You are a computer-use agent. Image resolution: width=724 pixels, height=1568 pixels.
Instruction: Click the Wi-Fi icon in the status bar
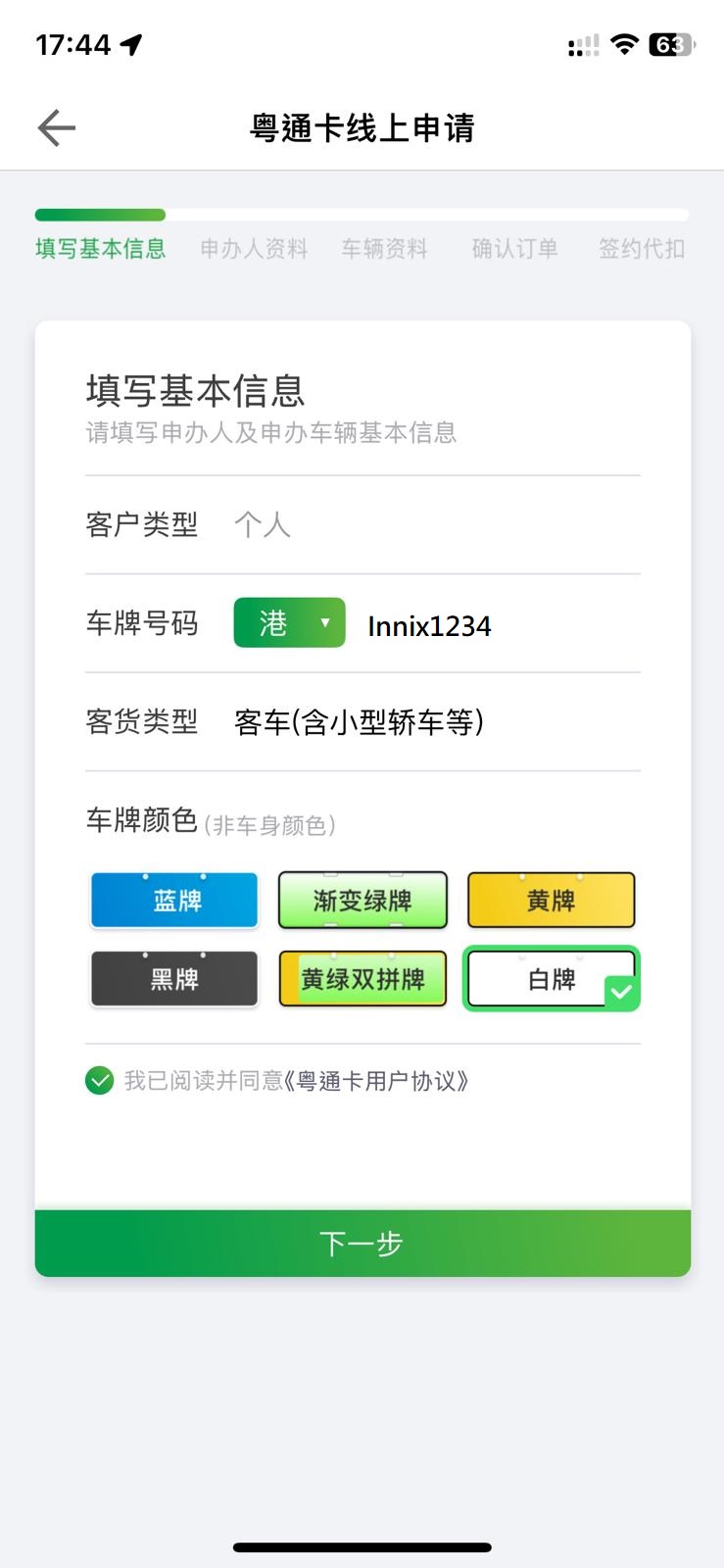(624, 43)
